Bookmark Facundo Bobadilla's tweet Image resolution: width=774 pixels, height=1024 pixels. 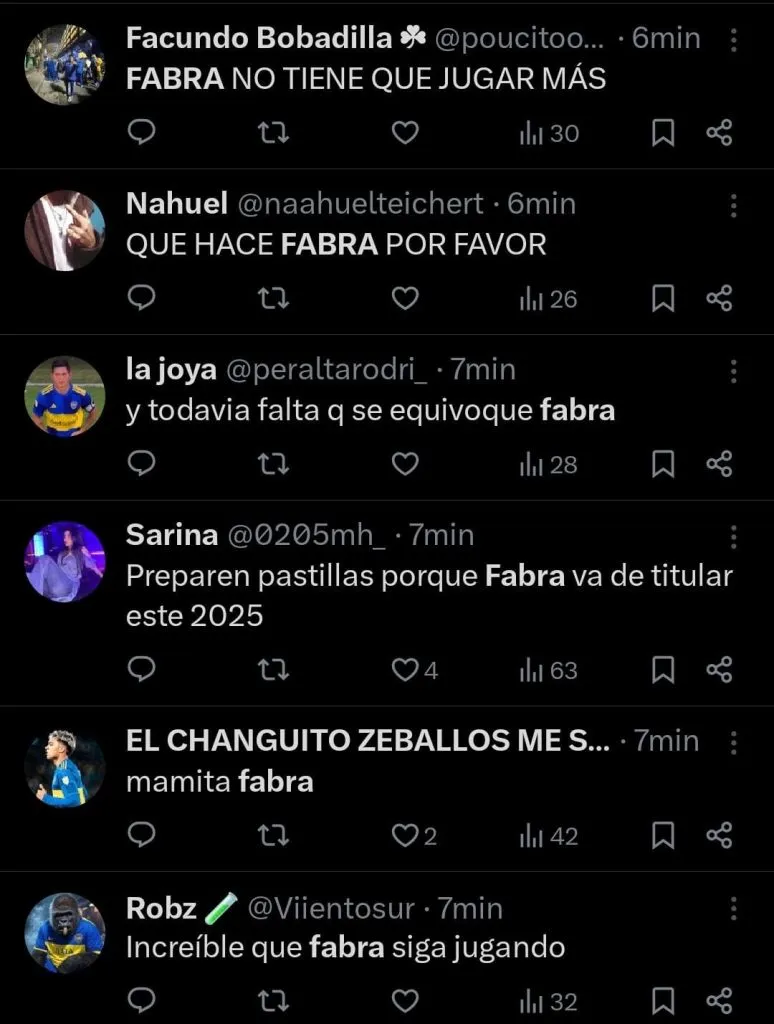(662, 132)
